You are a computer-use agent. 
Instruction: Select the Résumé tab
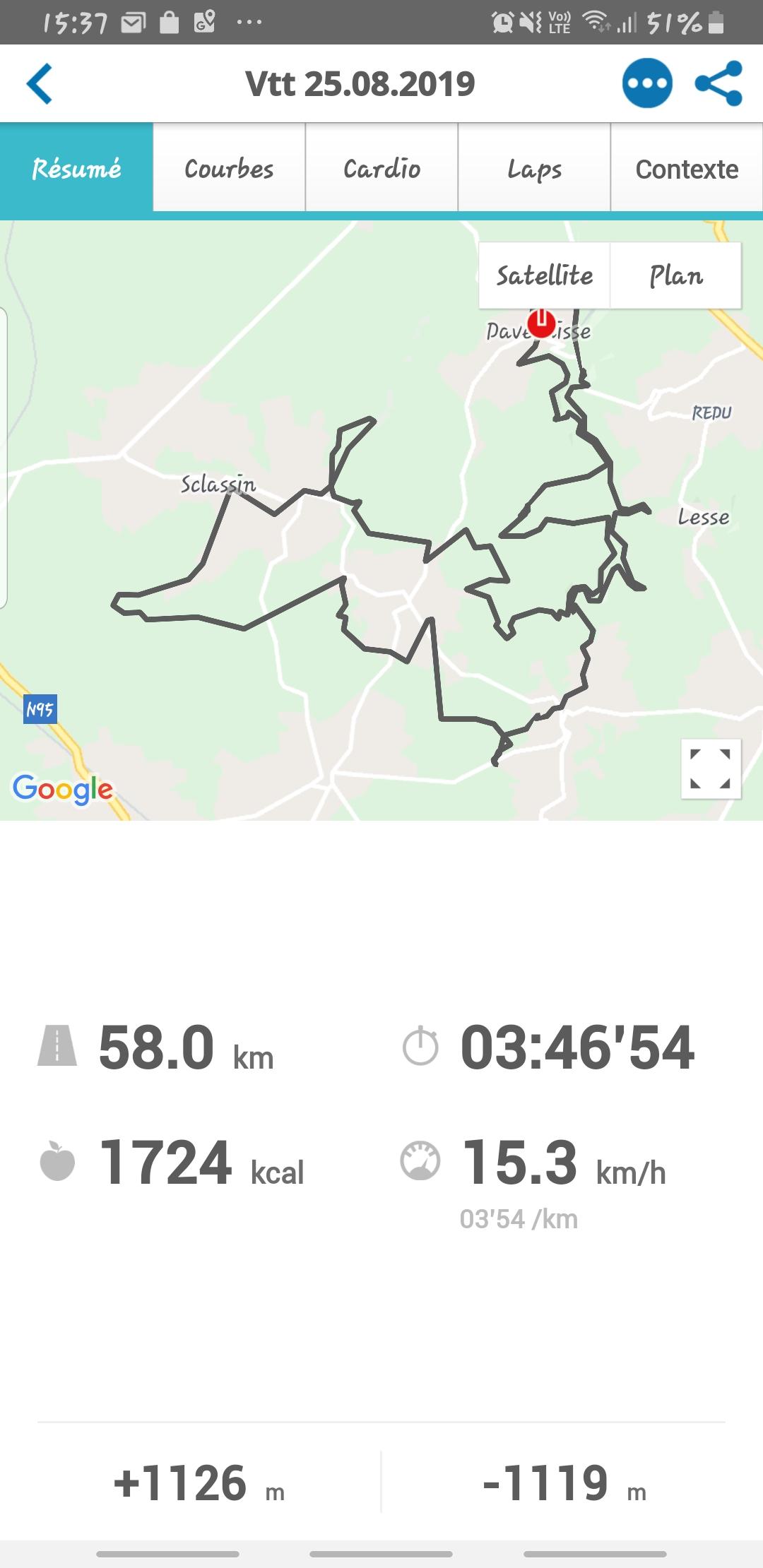(76, 168)
